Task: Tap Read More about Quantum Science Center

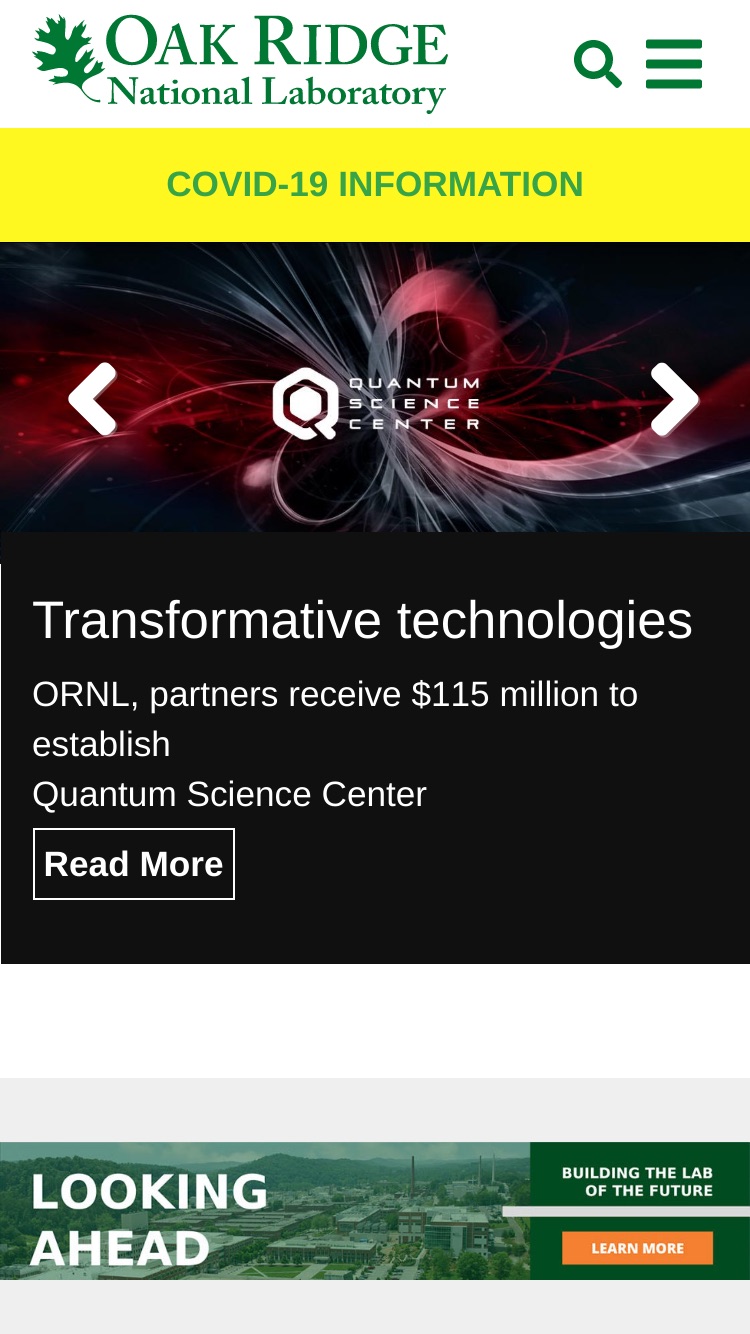Action: 134,864
